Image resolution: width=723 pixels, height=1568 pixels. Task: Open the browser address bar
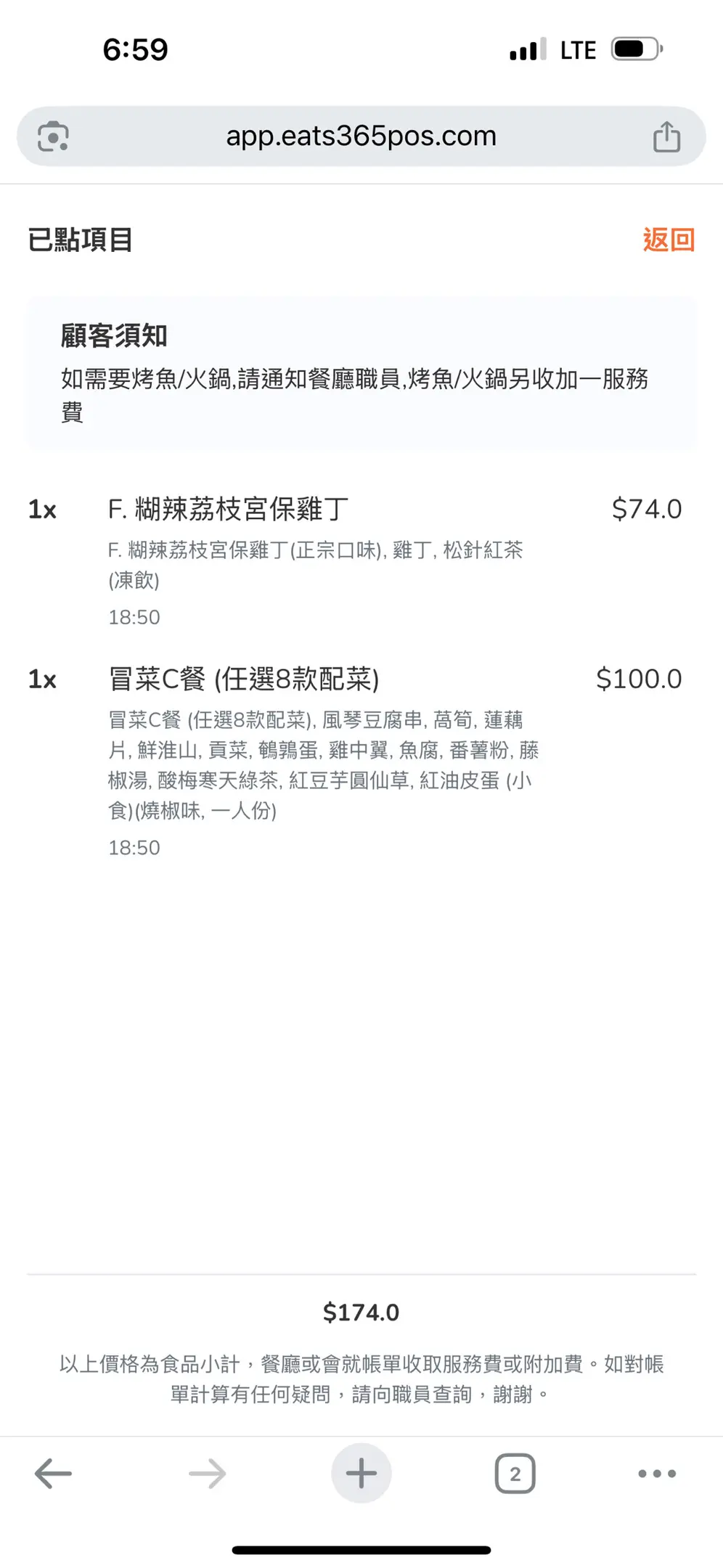coord(361,136)
